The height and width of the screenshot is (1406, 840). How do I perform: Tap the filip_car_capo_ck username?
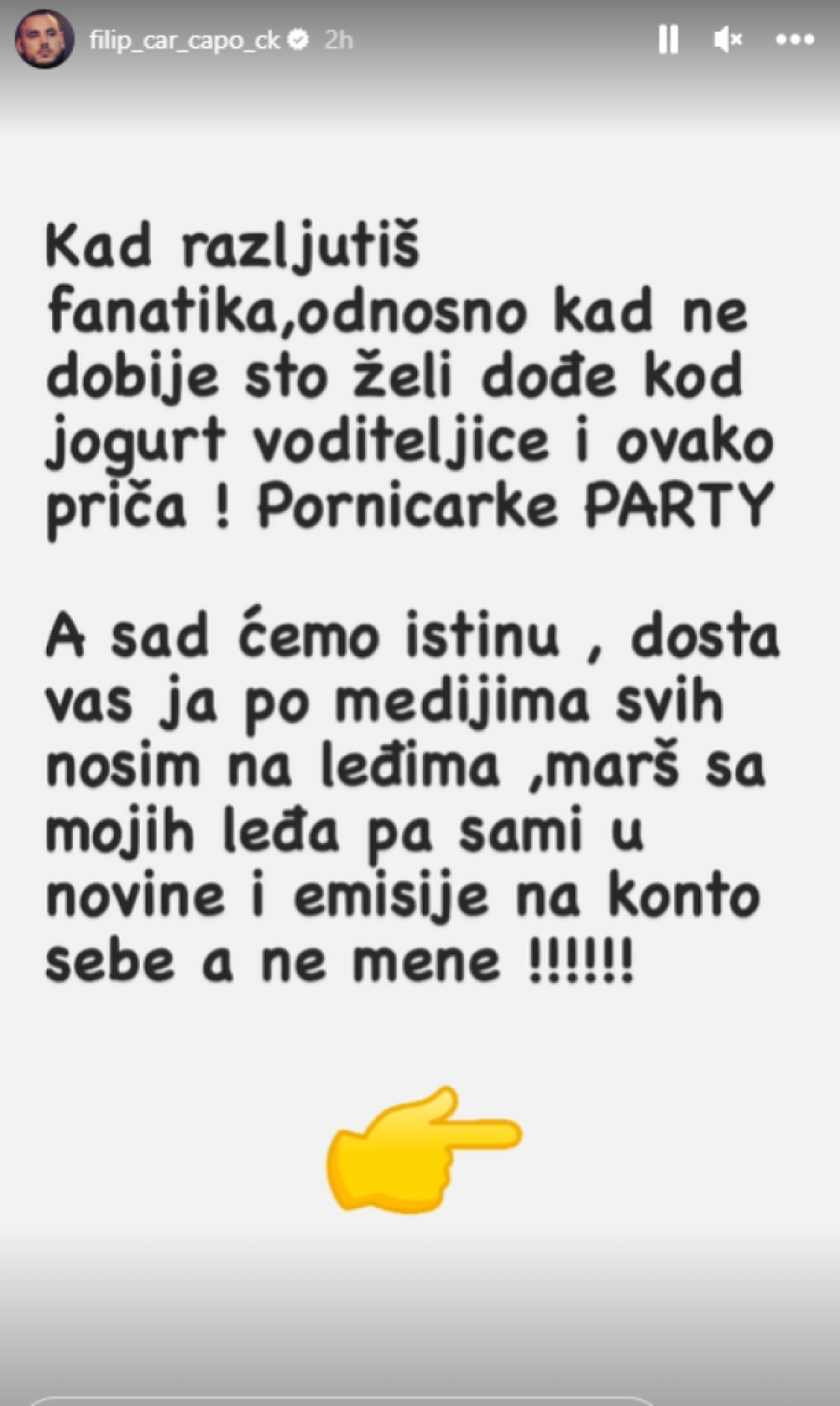184,40
